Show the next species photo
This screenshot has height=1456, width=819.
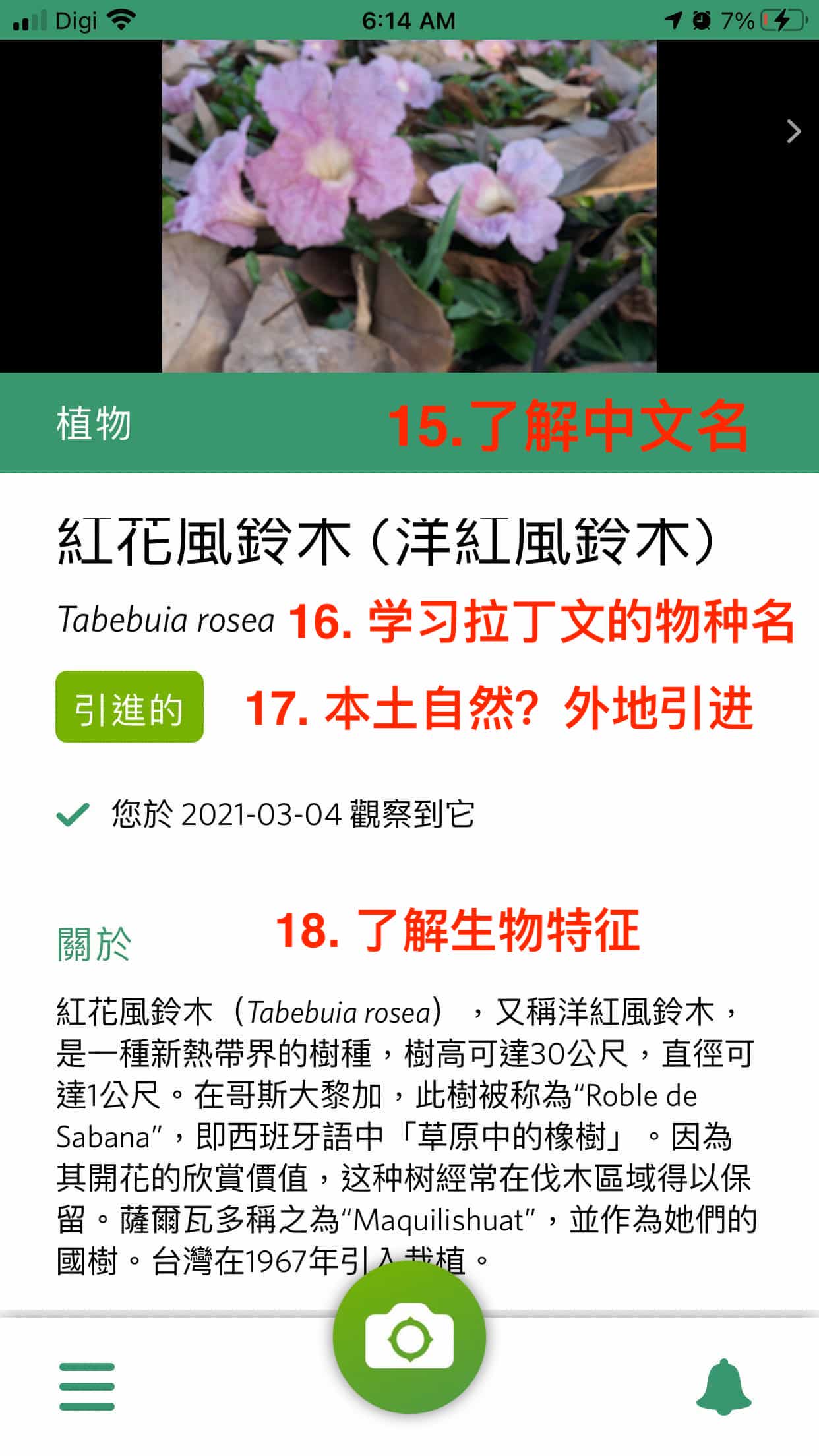pos(793,132)
